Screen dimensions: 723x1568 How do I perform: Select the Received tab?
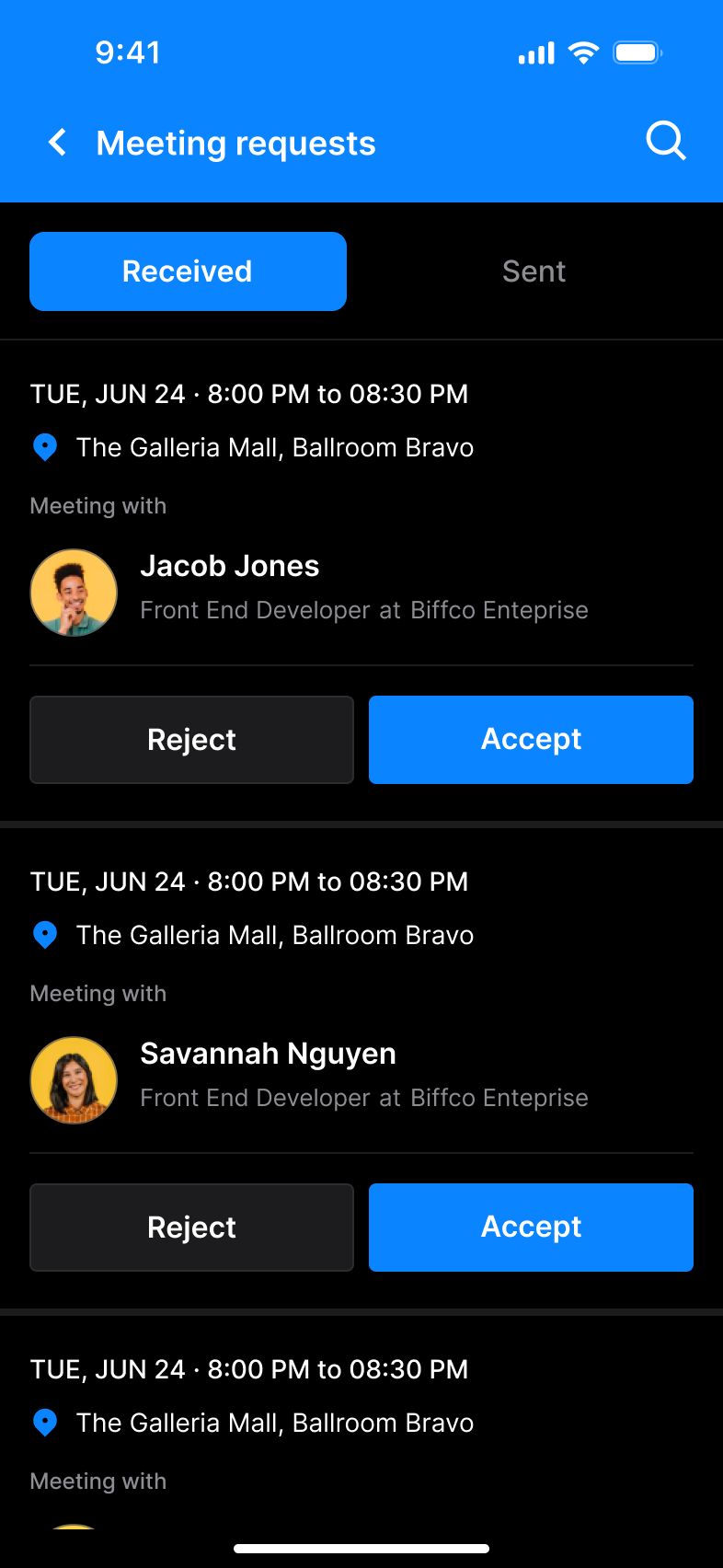click(188, 271)
